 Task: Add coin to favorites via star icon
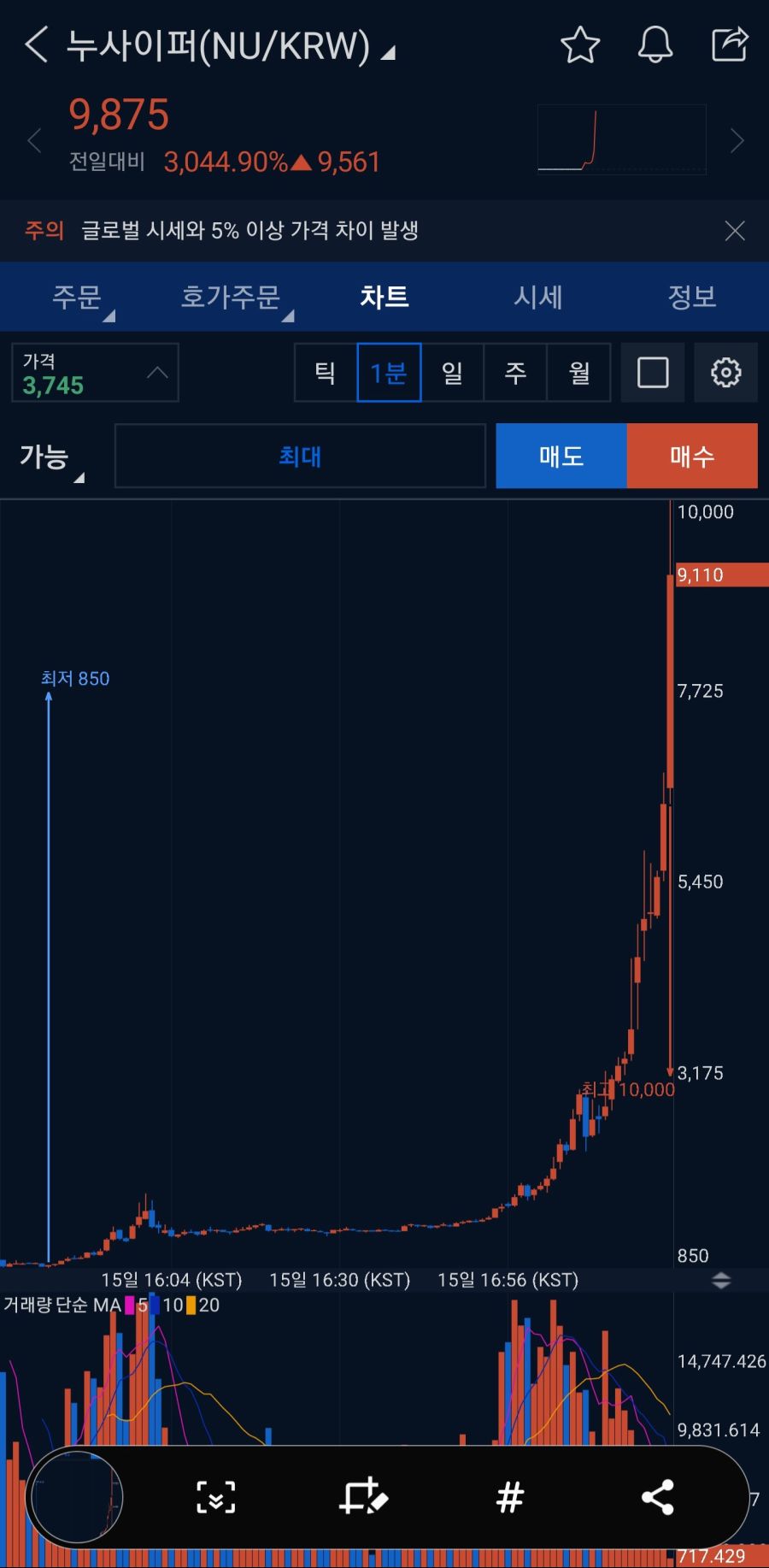(579, 44)
